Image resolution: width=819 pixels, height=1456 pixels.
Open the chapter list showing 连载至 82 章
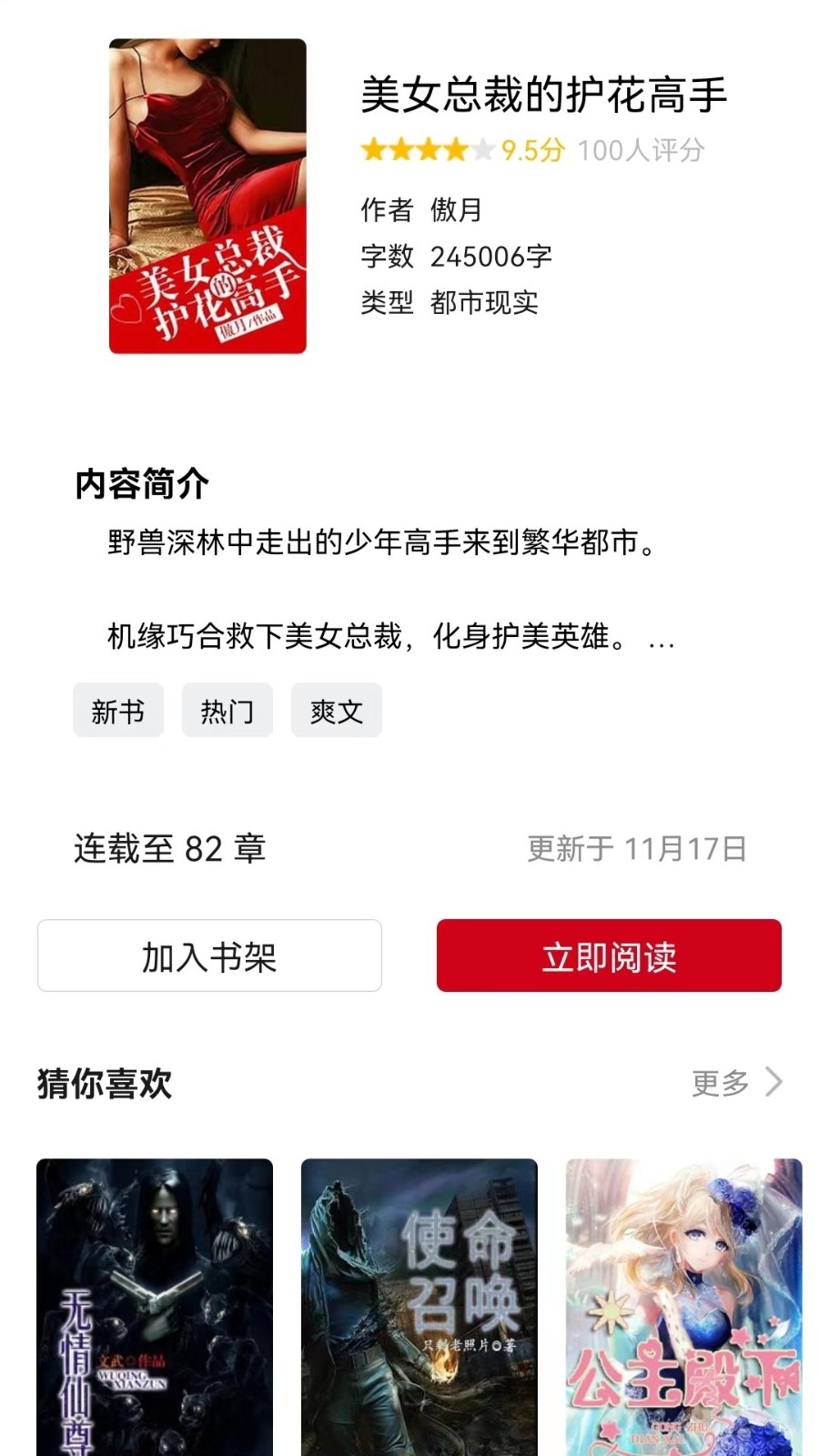(x=167, y=848)
